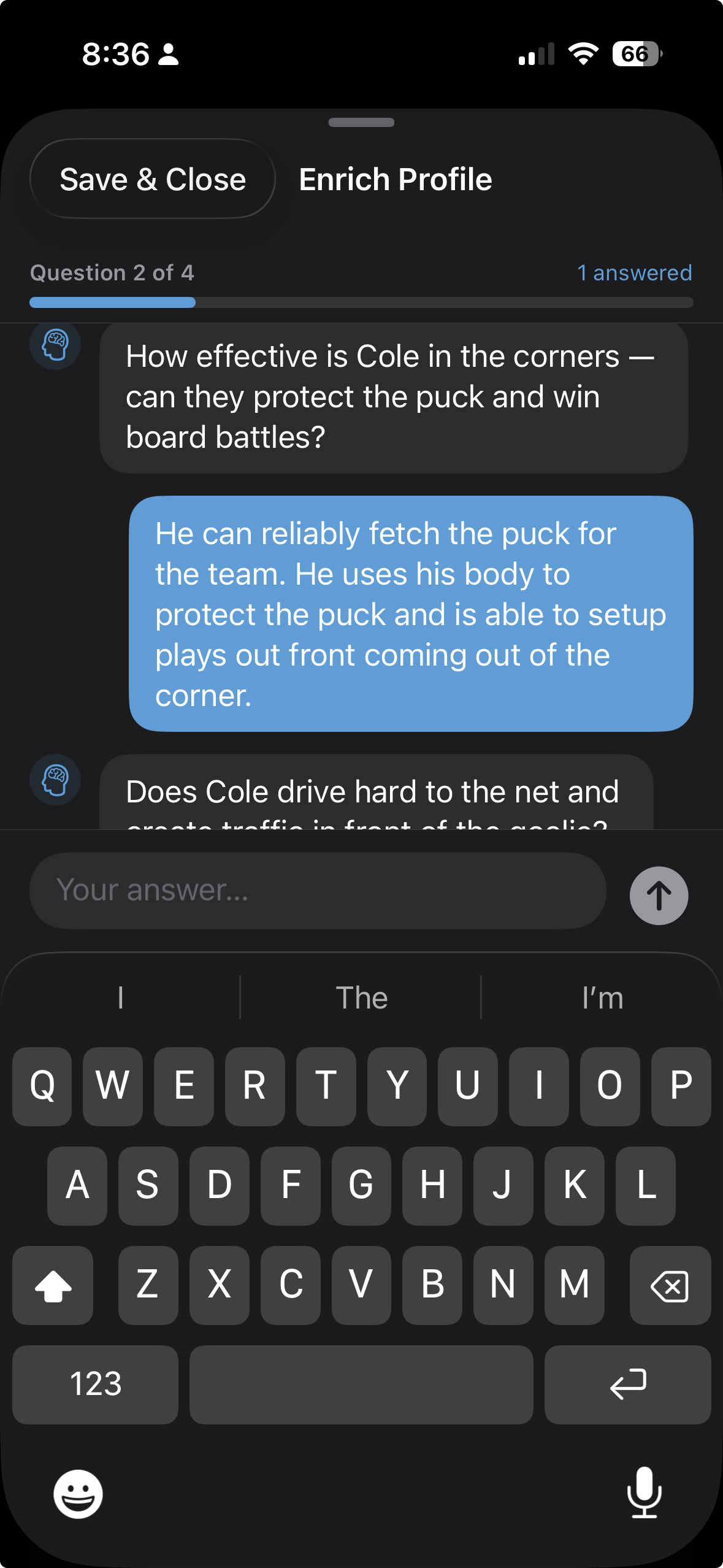Screen dimensions: 723x1568
Task: Tap the sheet's drag handle at the top
Action: [x=361, y=122]
